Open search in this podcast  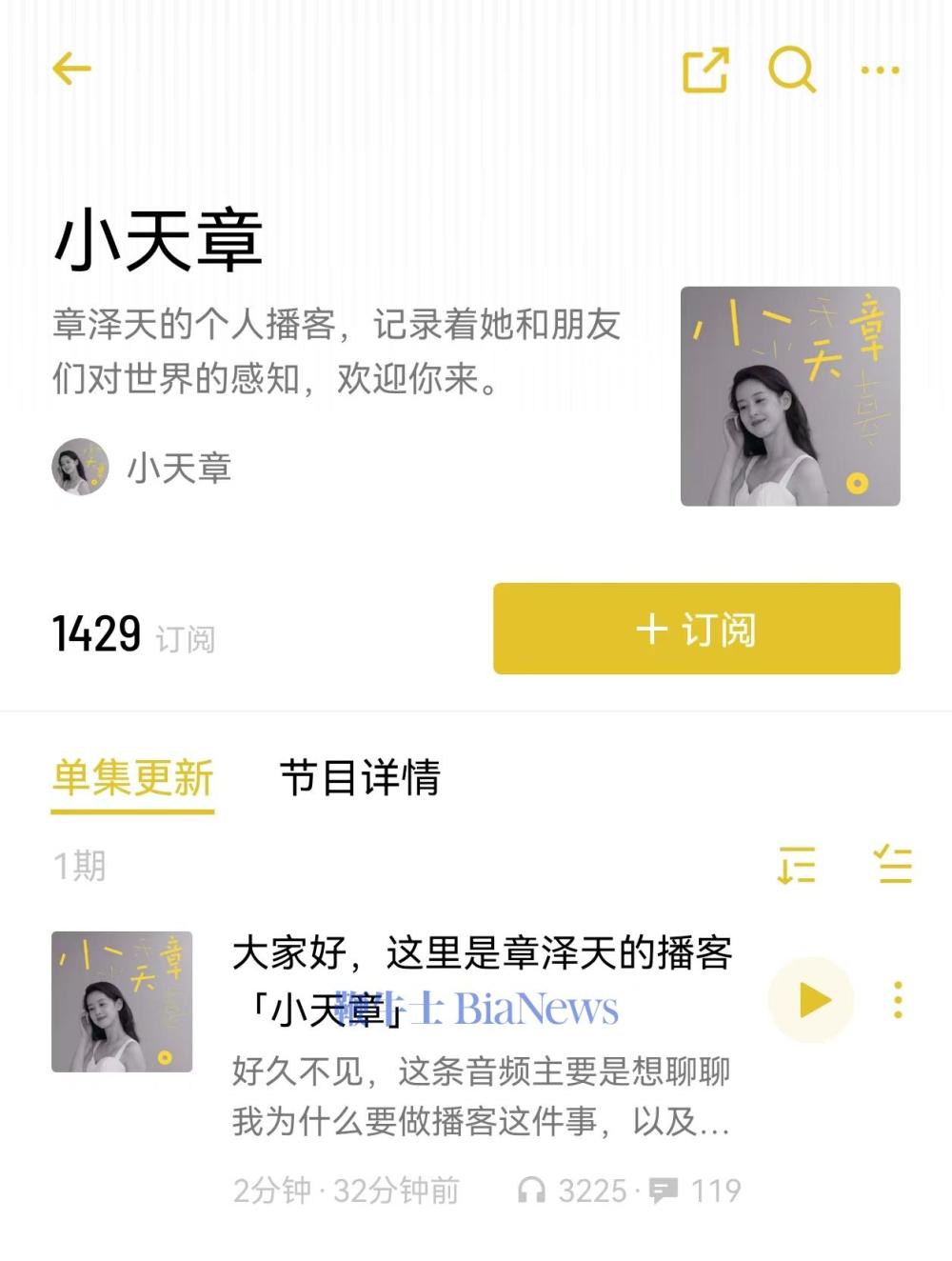coord(792,70)
